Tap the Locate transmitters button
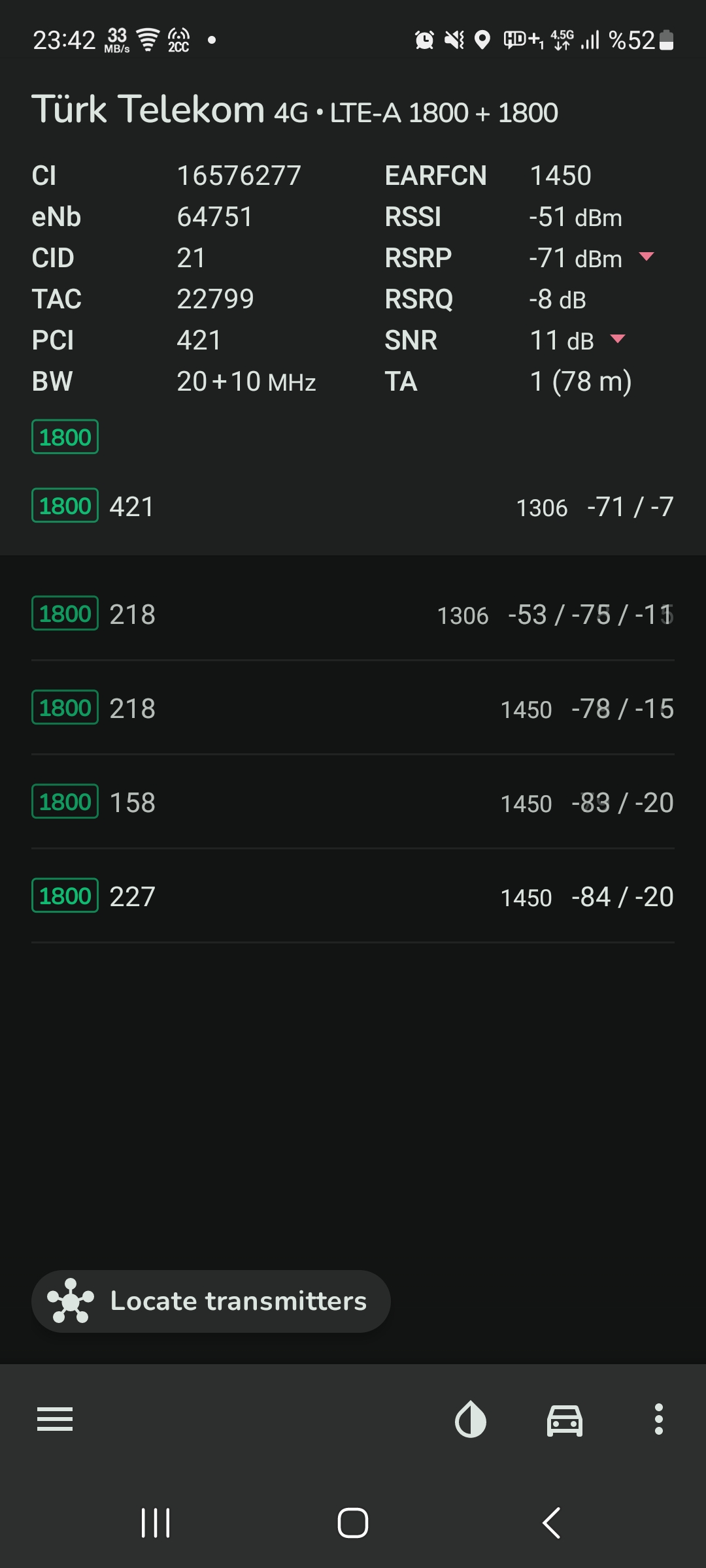The image size is (706, 1568). click(x=210, y=1301)
